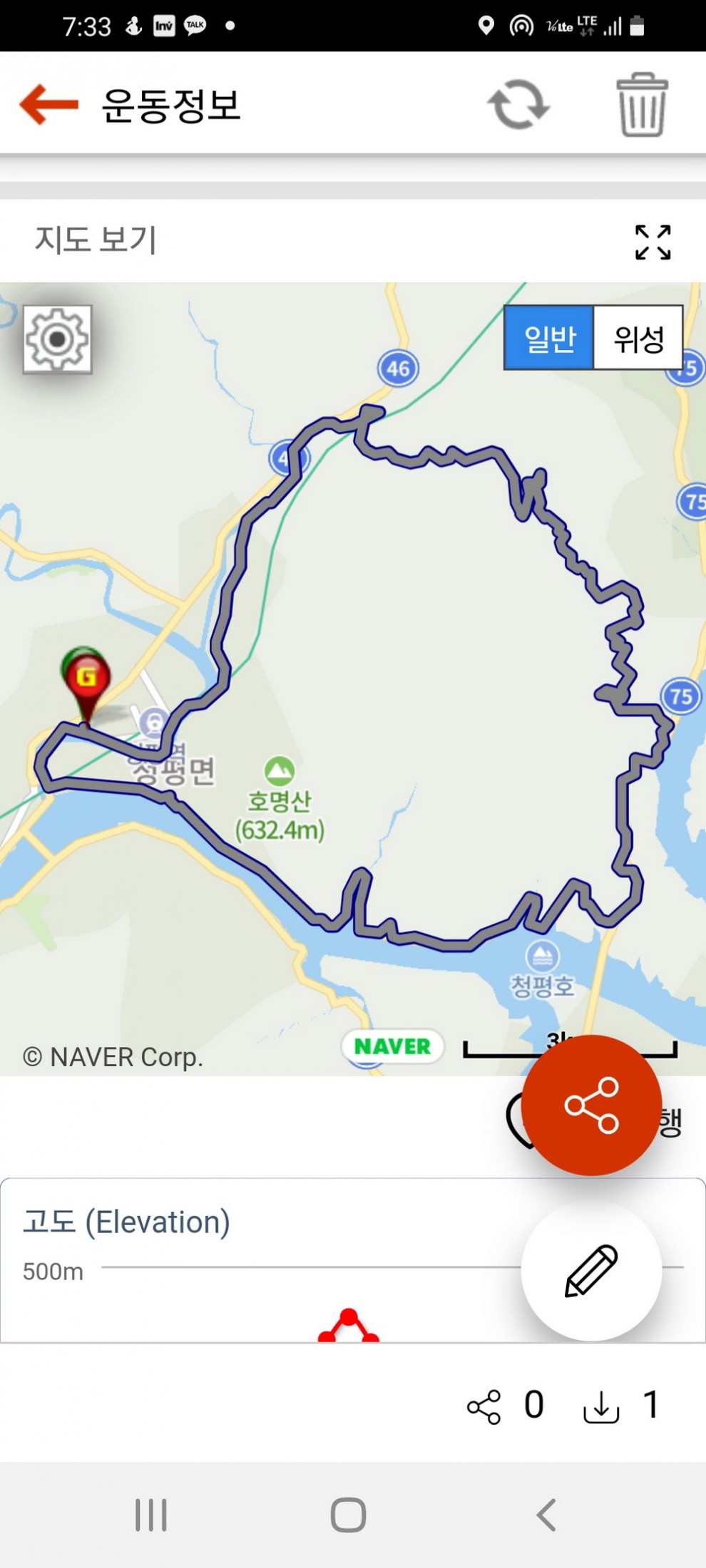Tap the share icon beside count 0
The image size is (706, 1568).
click(484, 1407)
